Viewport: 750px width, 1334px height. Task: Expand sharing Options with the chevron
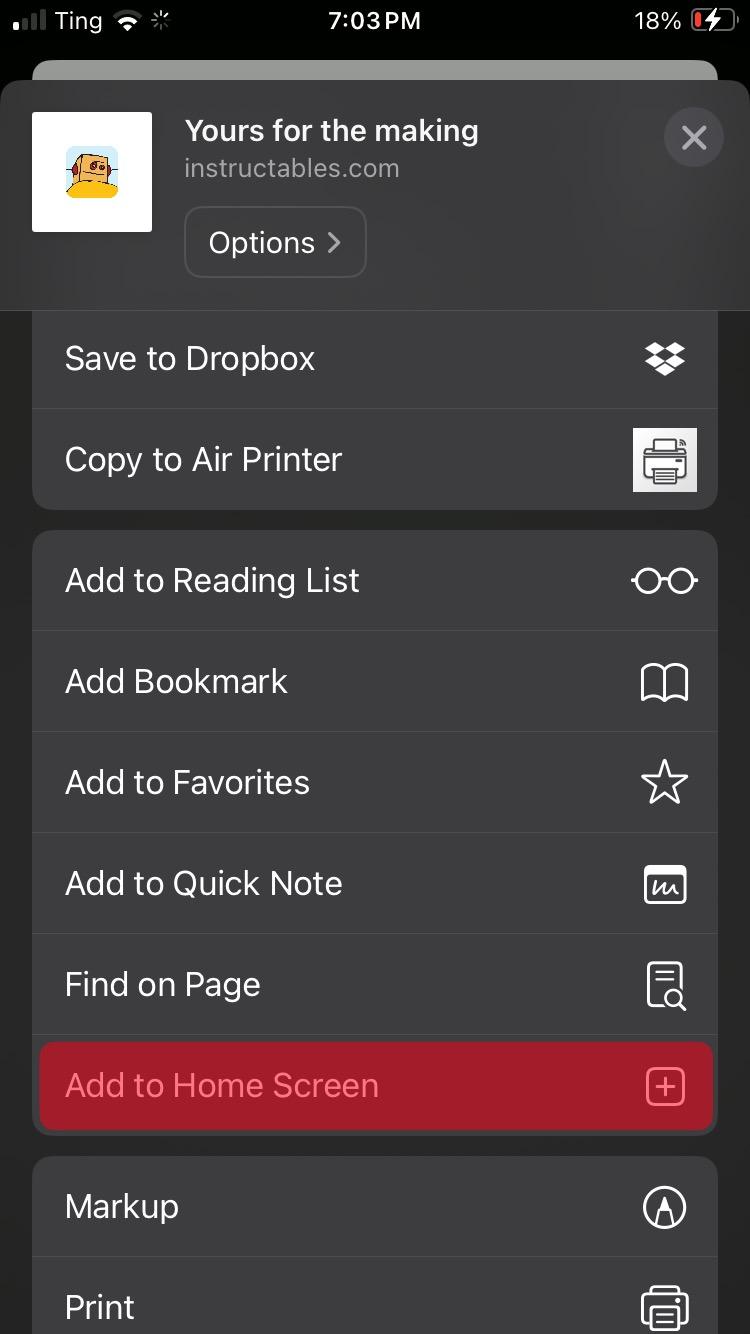coord(333,242)
